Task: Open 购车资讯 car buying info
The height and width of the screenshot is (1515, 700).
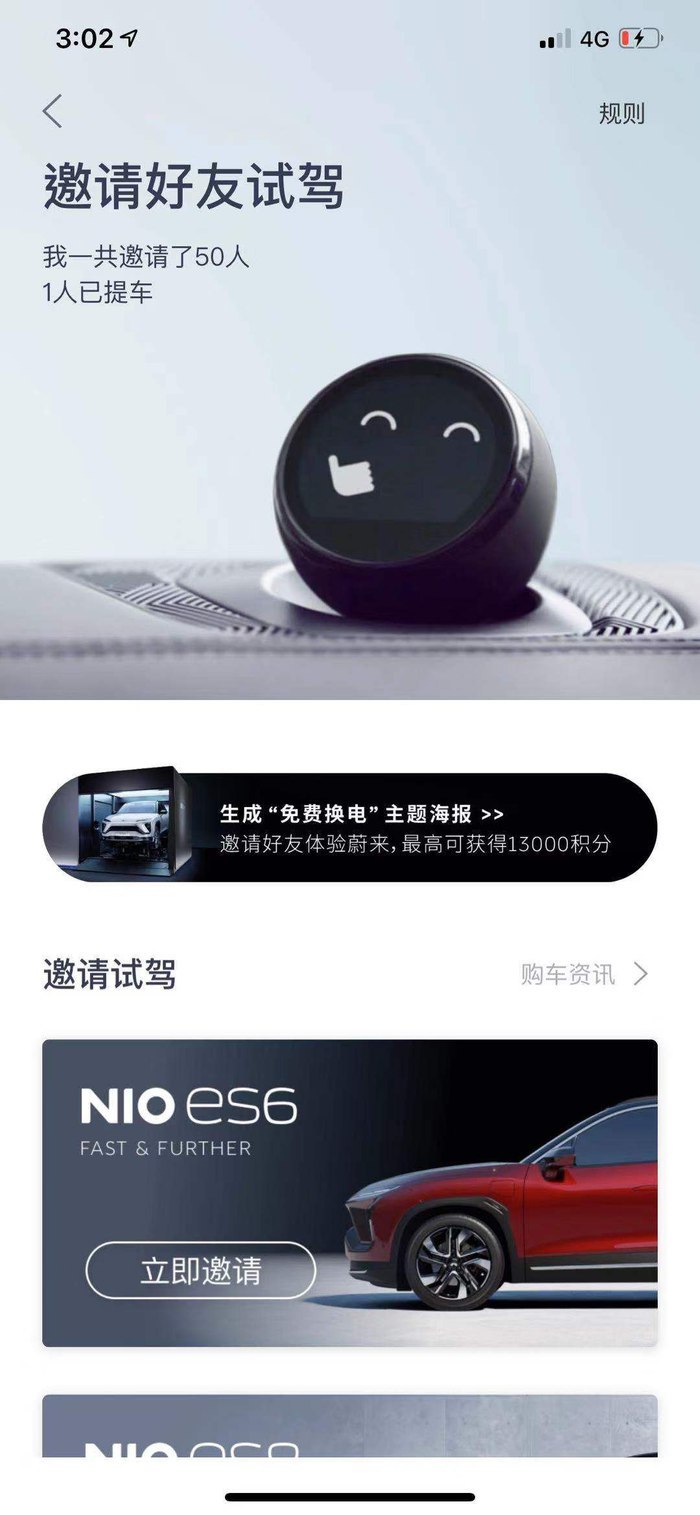Action: (x=584, y=974)
